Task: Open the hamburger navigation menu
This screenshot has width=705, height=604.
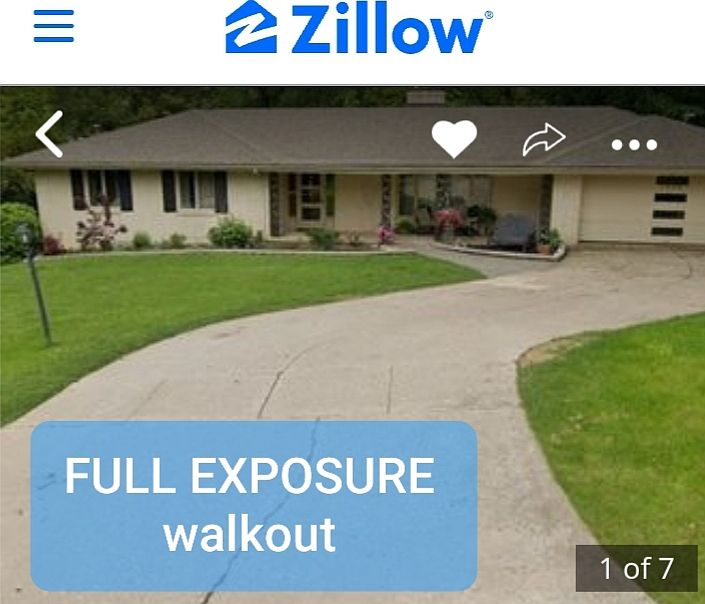Action: [54, 27]
